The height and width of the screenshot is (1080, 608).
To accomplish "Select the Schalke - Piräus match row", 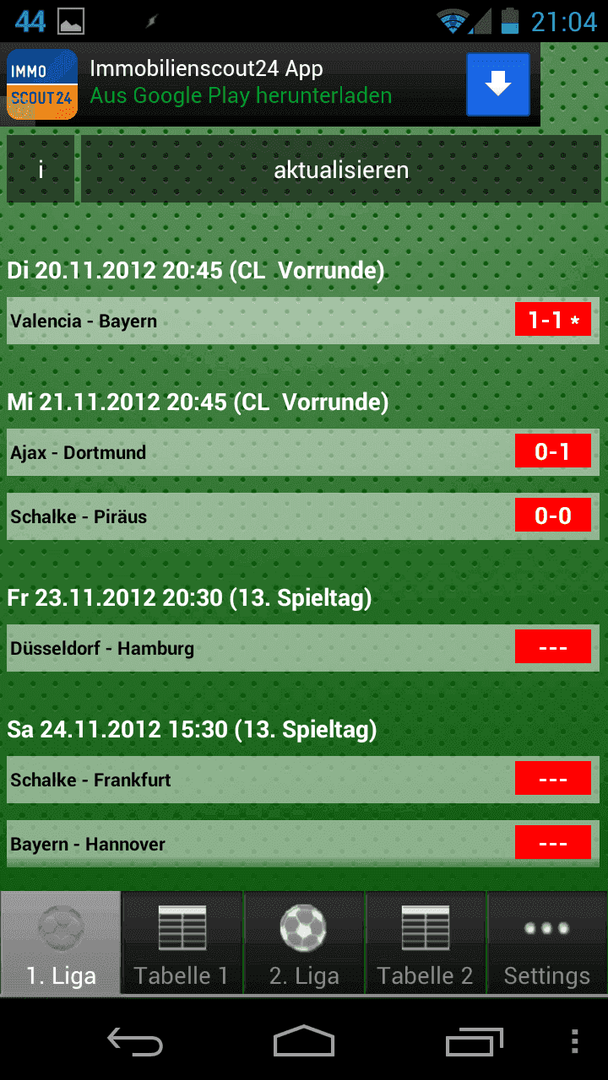I will [303, 517].
